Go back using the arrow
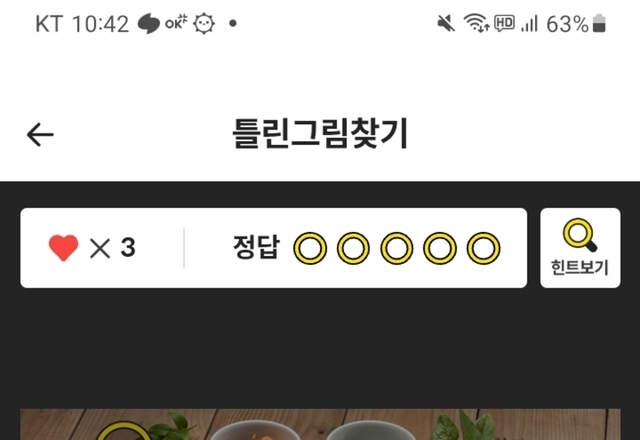 40,135
